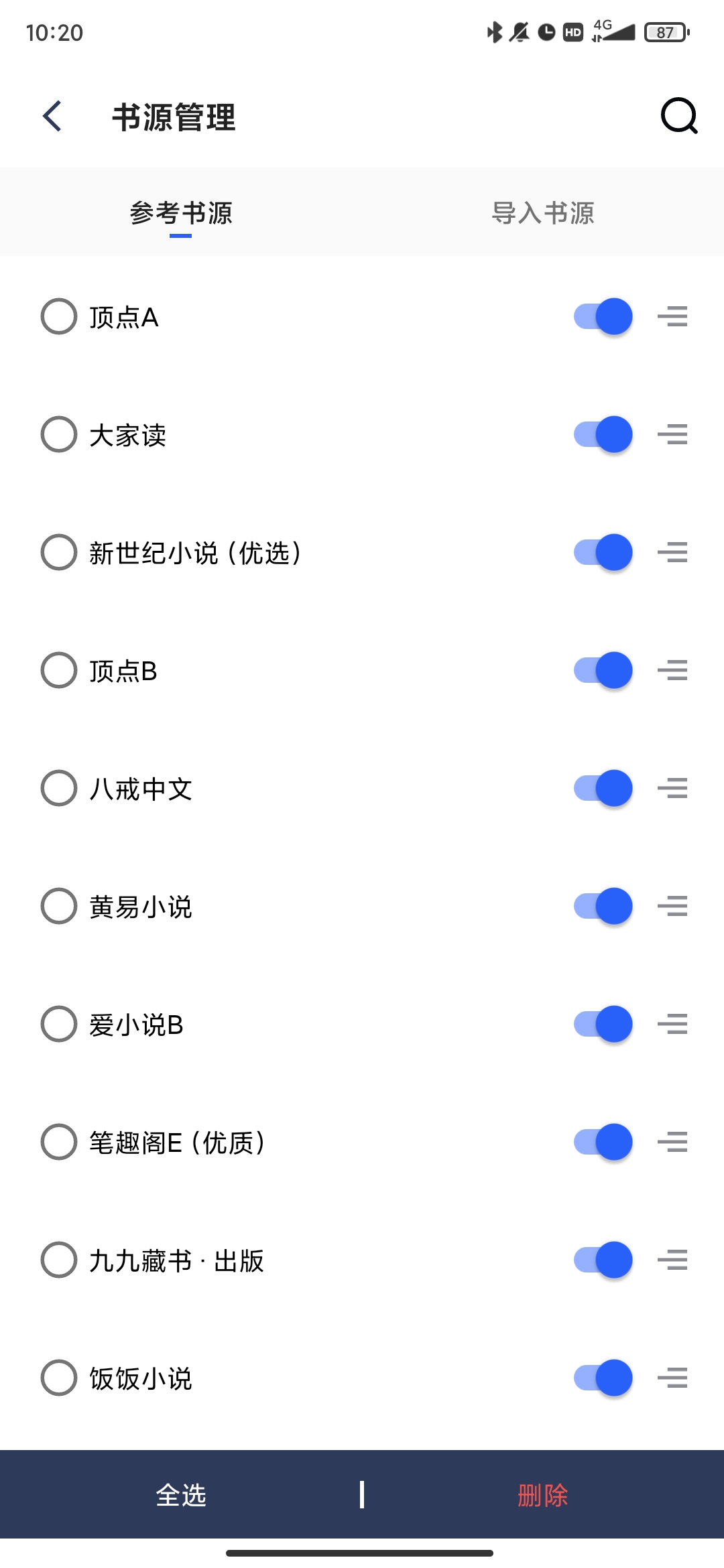Select the 顶点A radio button
The image size is (724, 1568).
[59, 316]
